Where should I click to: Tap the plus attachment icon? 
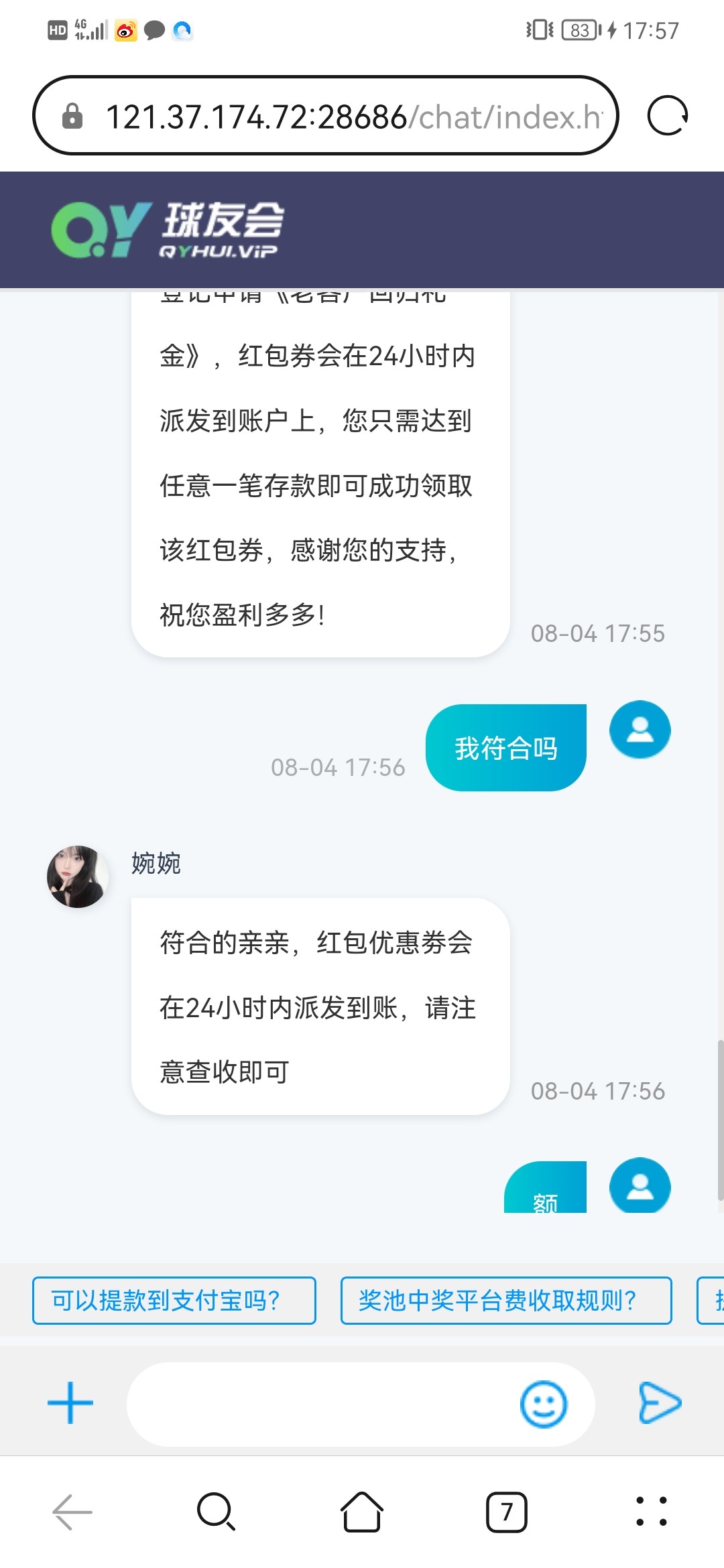coord(70,1402)
